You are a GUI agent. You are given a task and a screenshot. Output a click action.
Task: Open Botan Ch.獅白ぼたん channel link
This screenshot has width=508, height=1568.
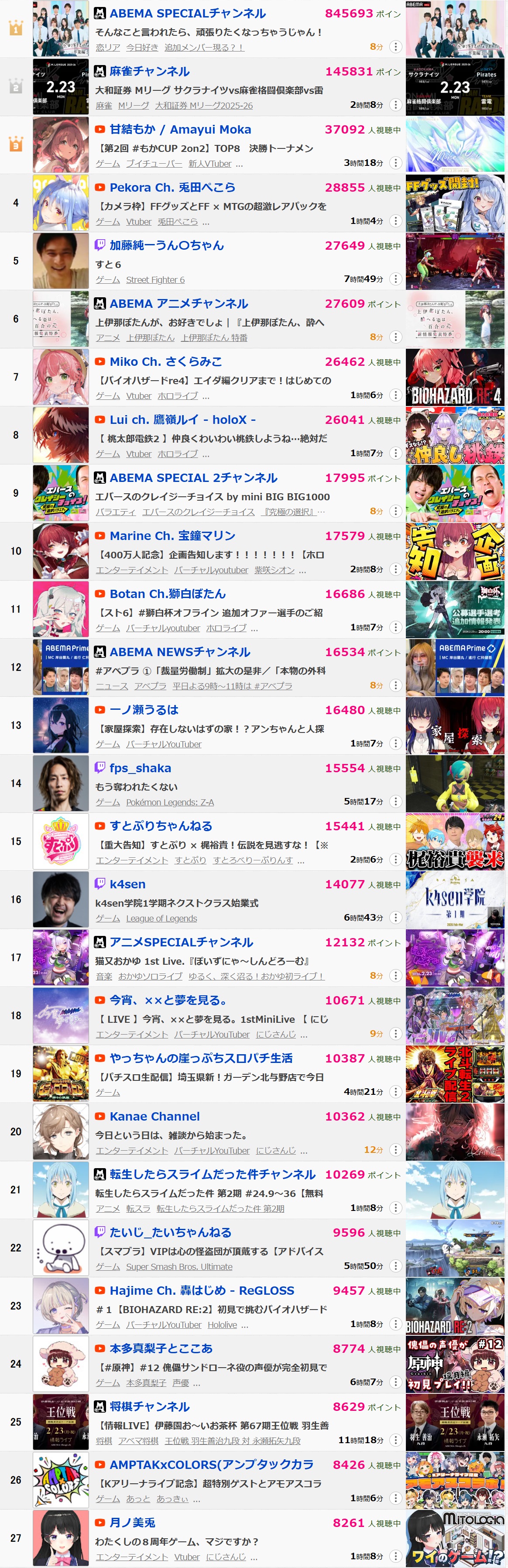pyautogui.click(x=167, y=594)
